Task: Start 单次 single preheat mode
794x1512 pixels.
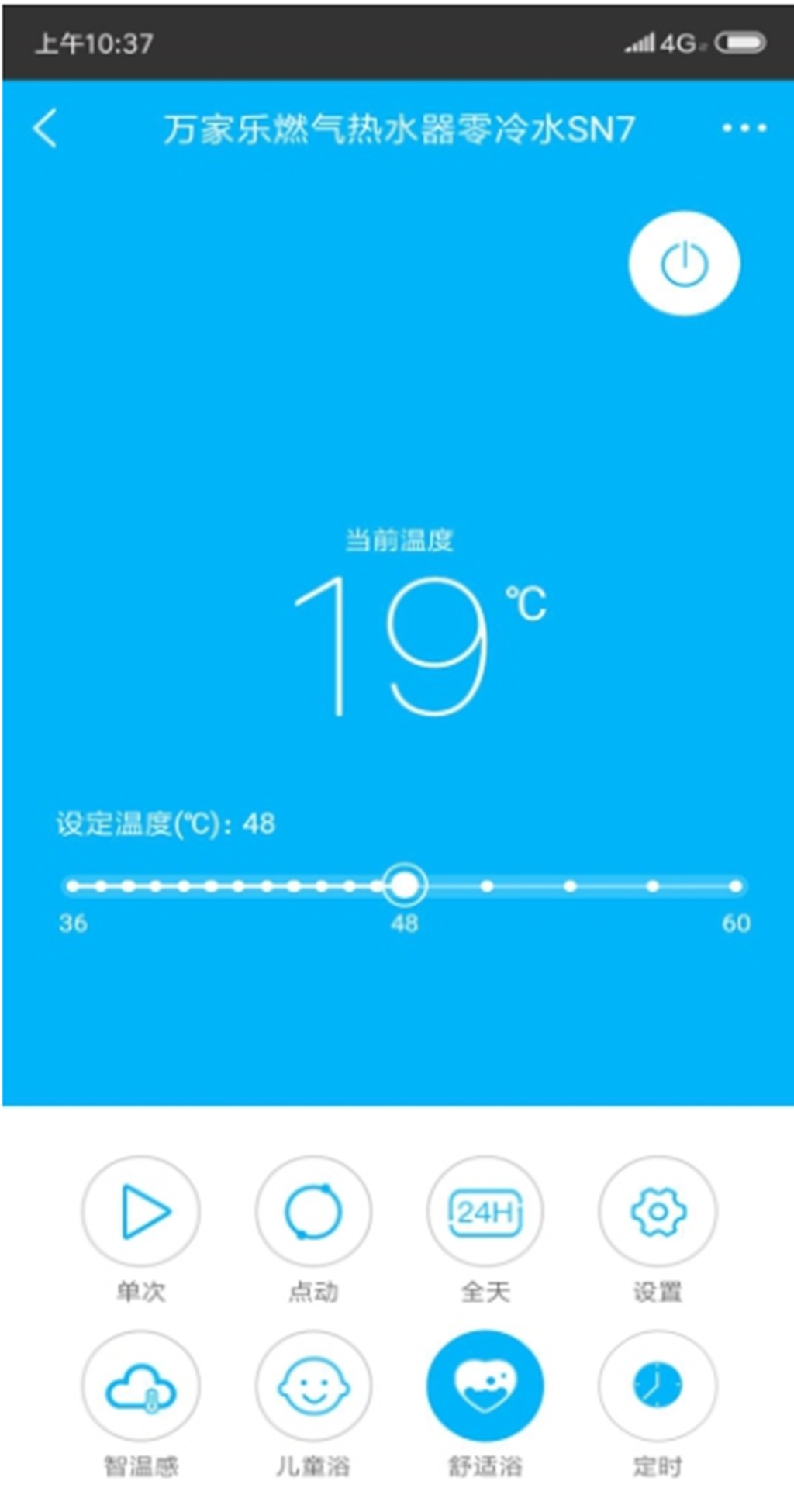Action: click(x=141, y=1212)
